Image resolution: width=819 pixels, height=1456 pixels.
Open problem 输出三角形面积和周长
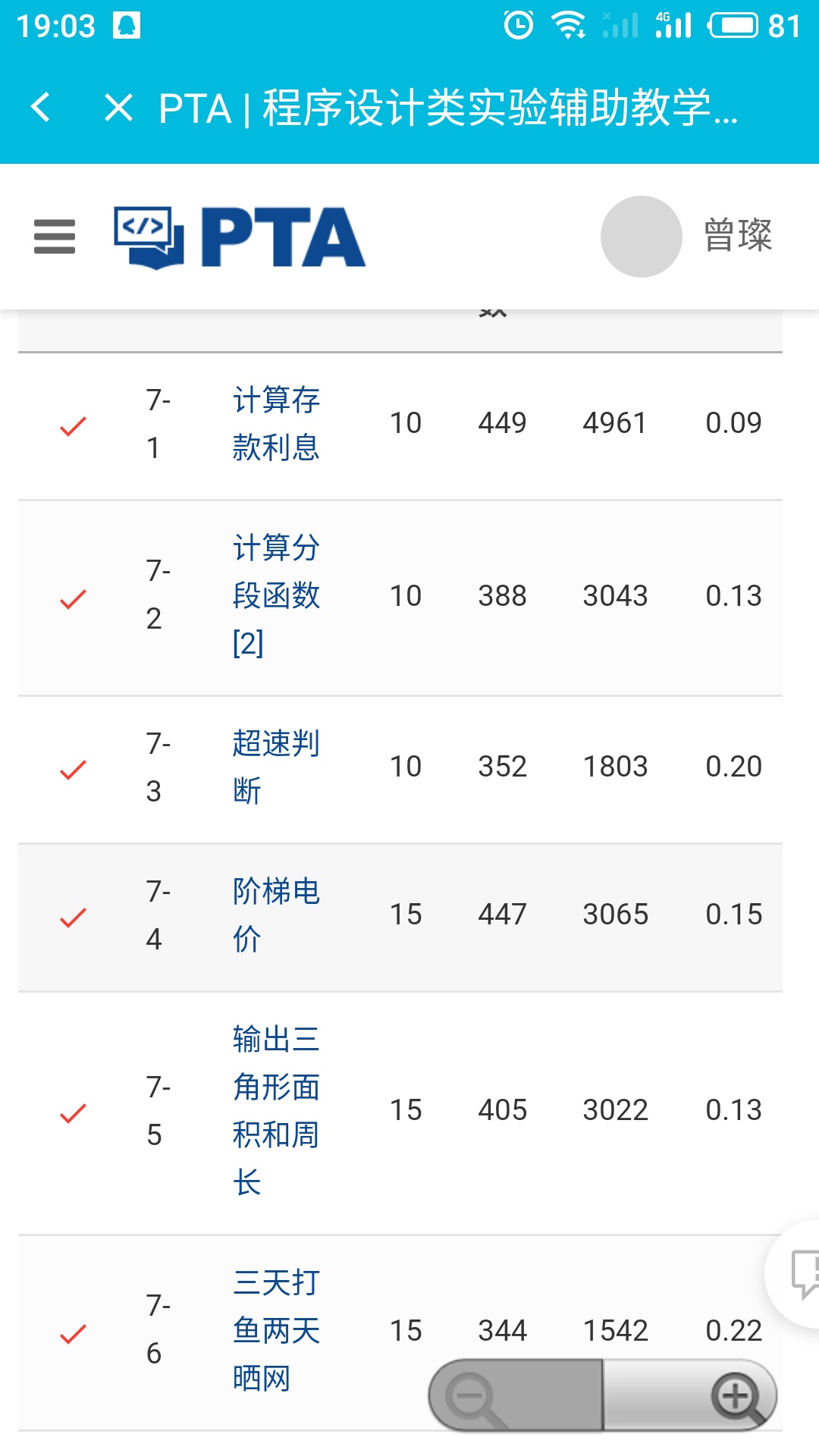click(276, 1110)
